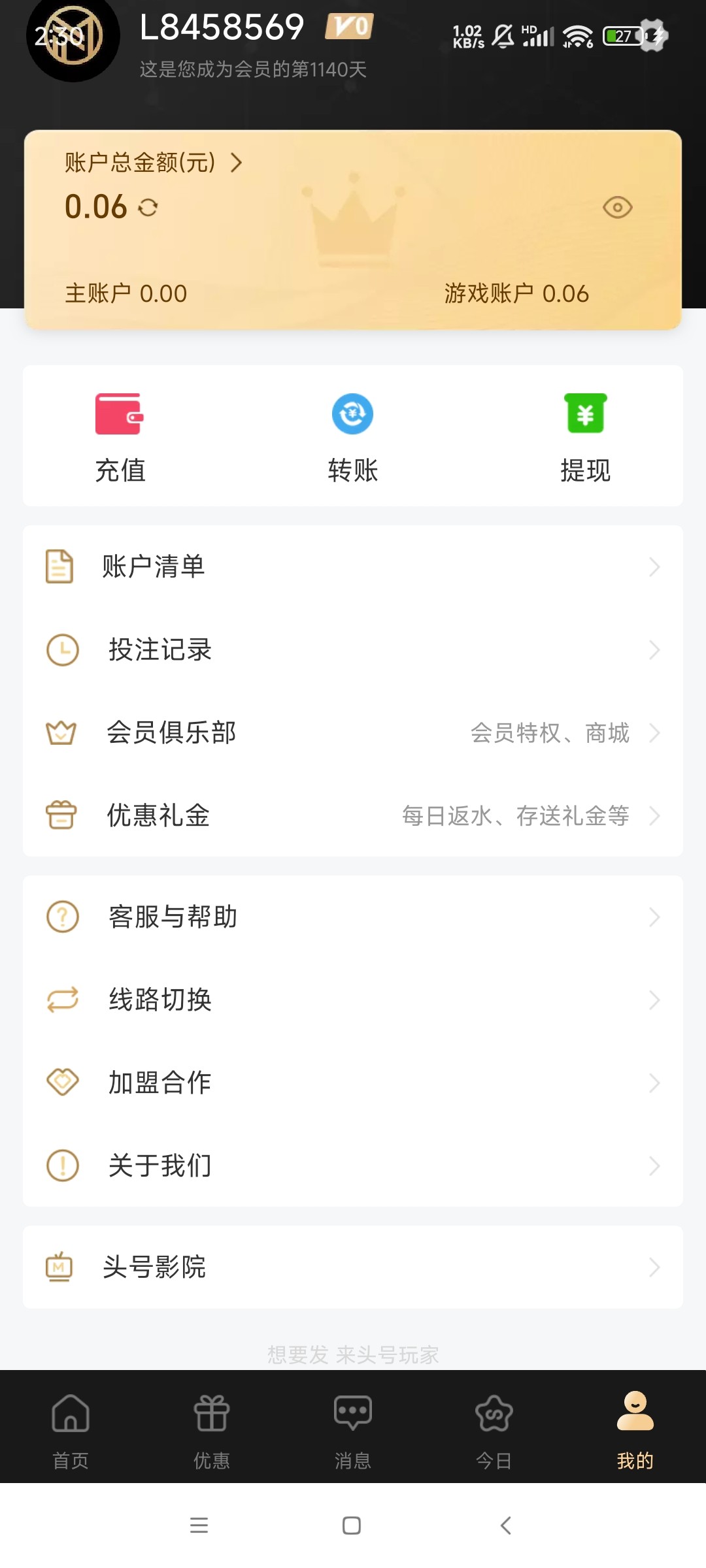Open 优惠礼金 row
Viewport: 706px width, 1568px height.
click(x=353, y=815)
